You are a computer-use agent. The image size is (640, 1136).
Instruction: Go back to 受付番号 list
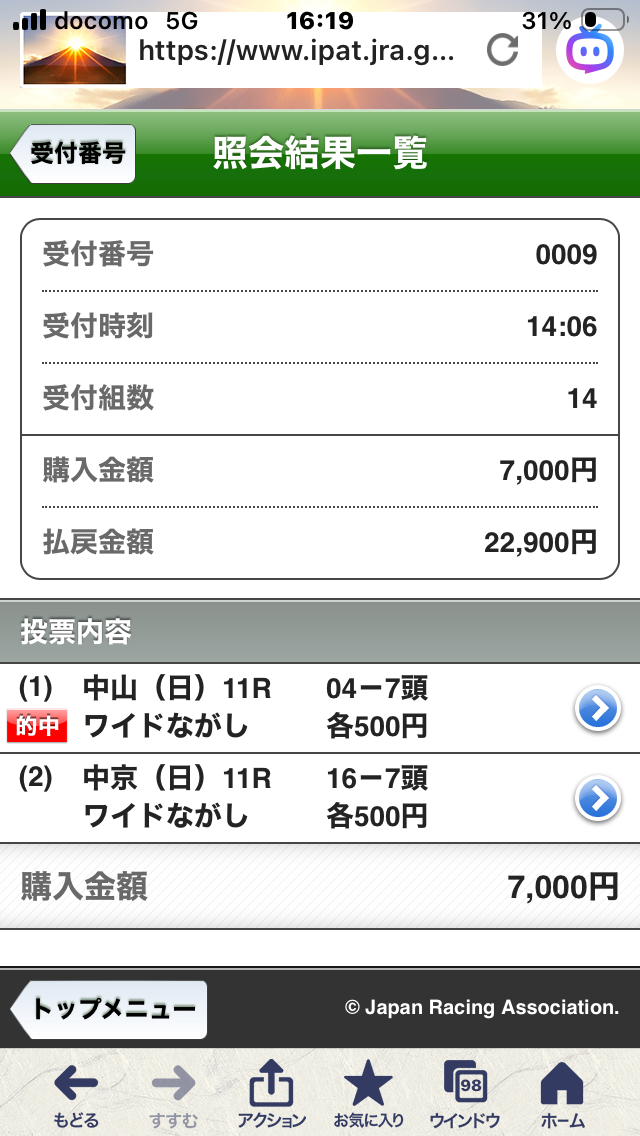pos(74,154)
